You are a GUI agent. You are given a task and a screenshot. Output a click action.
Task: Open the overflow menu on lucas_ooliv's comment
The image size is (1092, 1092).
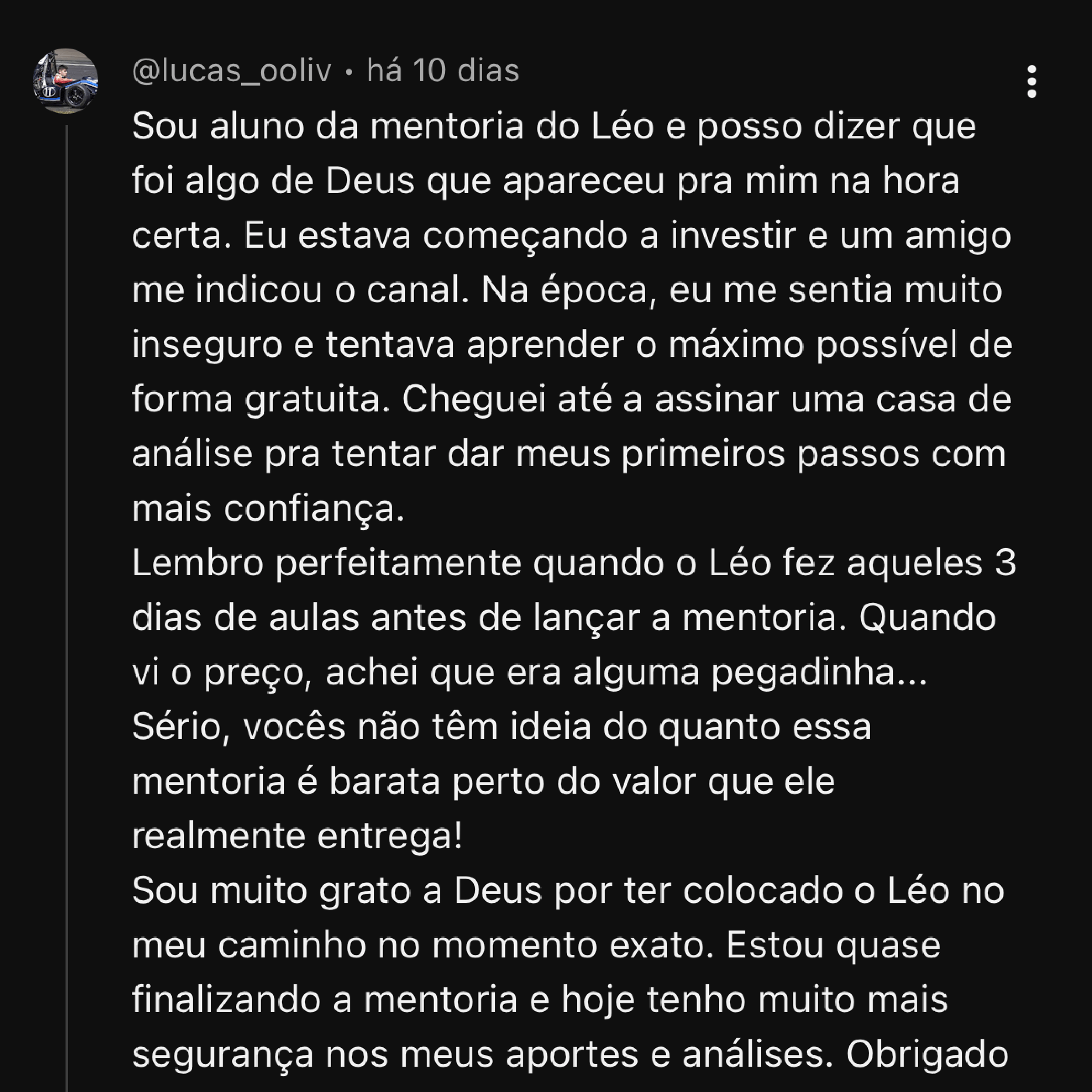coord(1032,81)
